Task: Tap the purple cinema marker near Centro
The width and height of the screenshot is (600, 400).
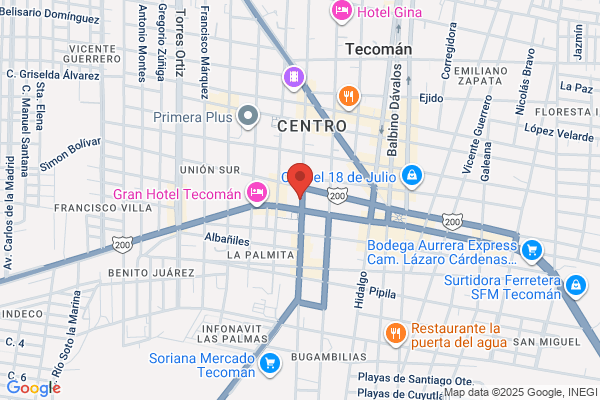Action: click(293, 78)
